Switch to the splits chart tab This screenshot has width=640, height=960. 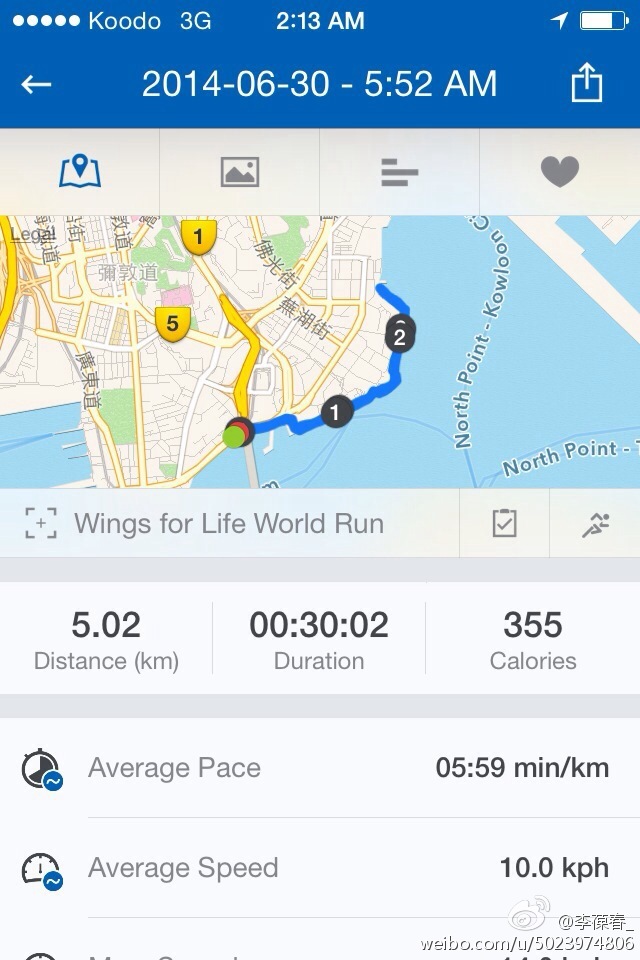click(400, 172)
